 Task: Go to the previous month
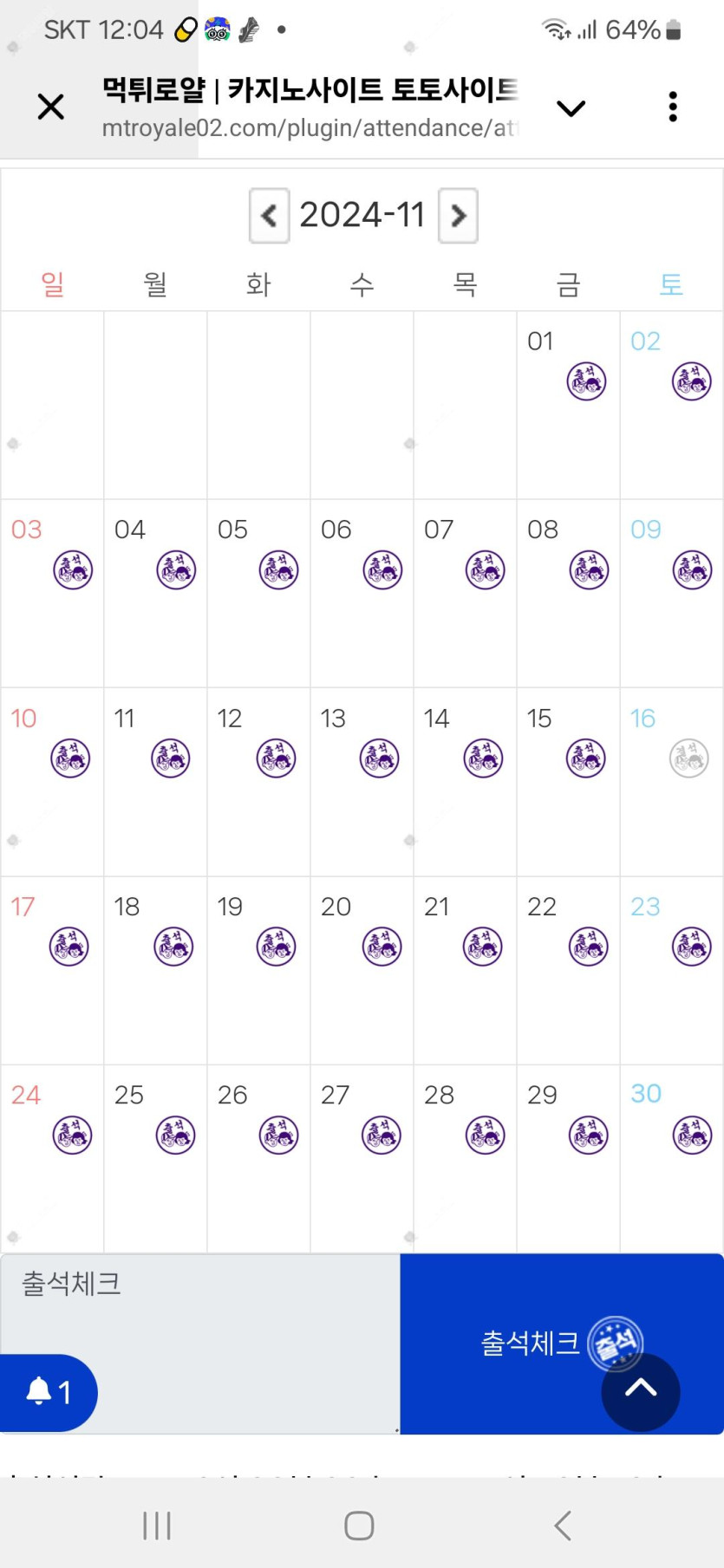(269, 215)
